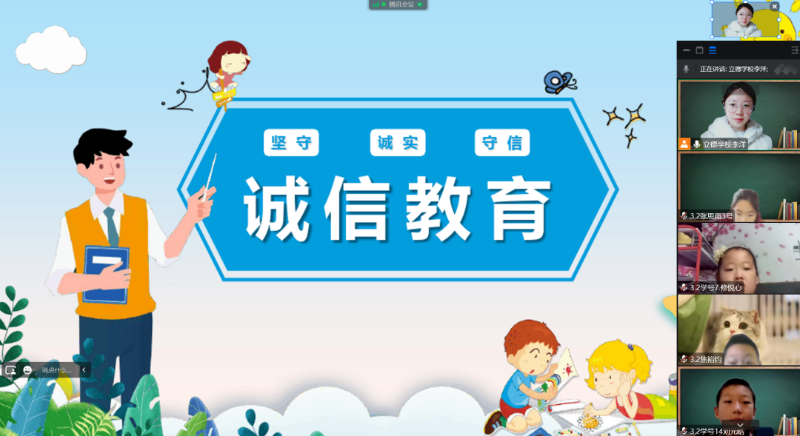The height and width of the screenshot is (436, 800).
Task: Open video tile of 3.2学号7.穆悦心
Action: tap(738, 258)
